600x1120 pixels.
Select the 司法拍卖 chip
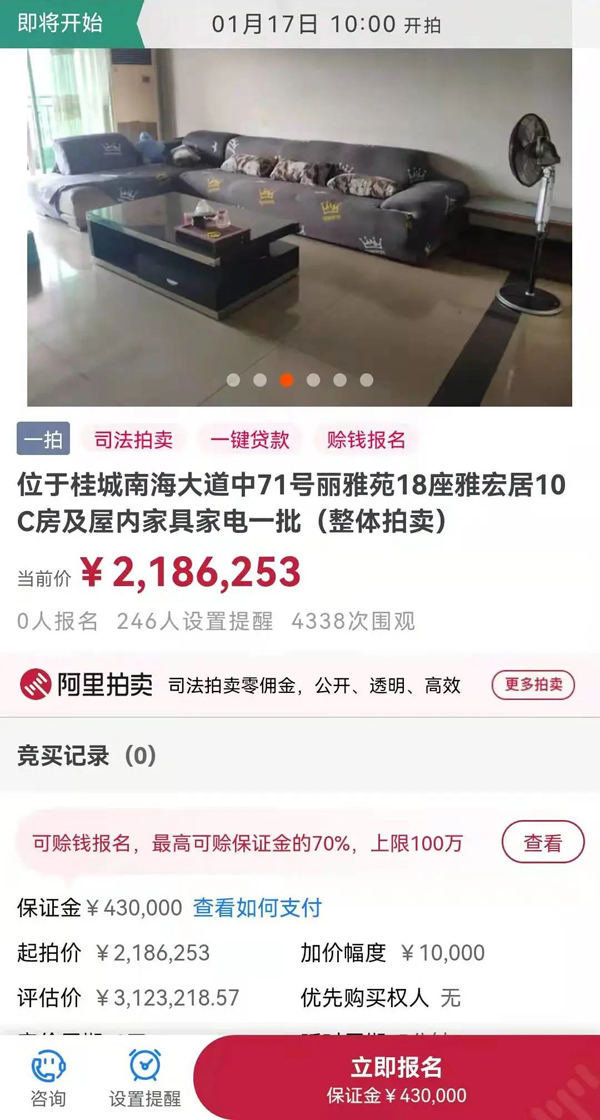point(133,439)
